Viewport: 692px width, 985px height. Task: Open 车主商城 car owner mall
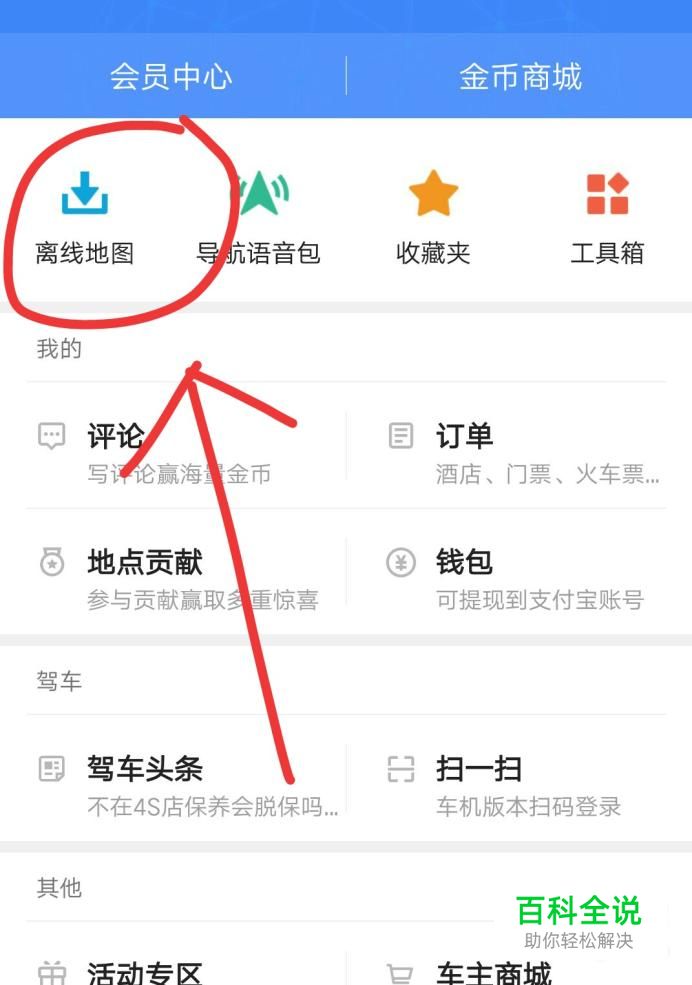(493, 970)
